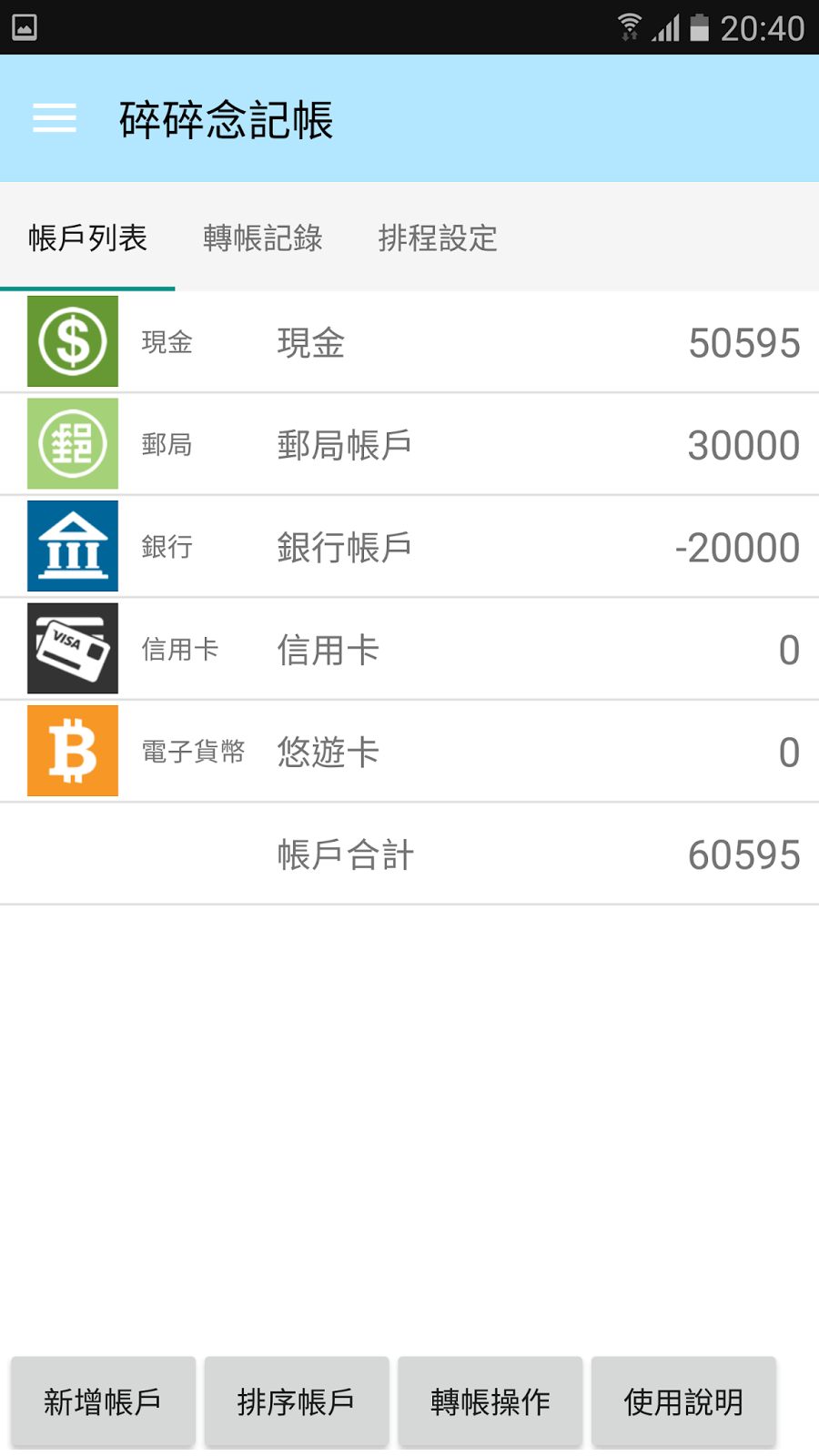Select the 悠遊卡 account row

[409, 753]
